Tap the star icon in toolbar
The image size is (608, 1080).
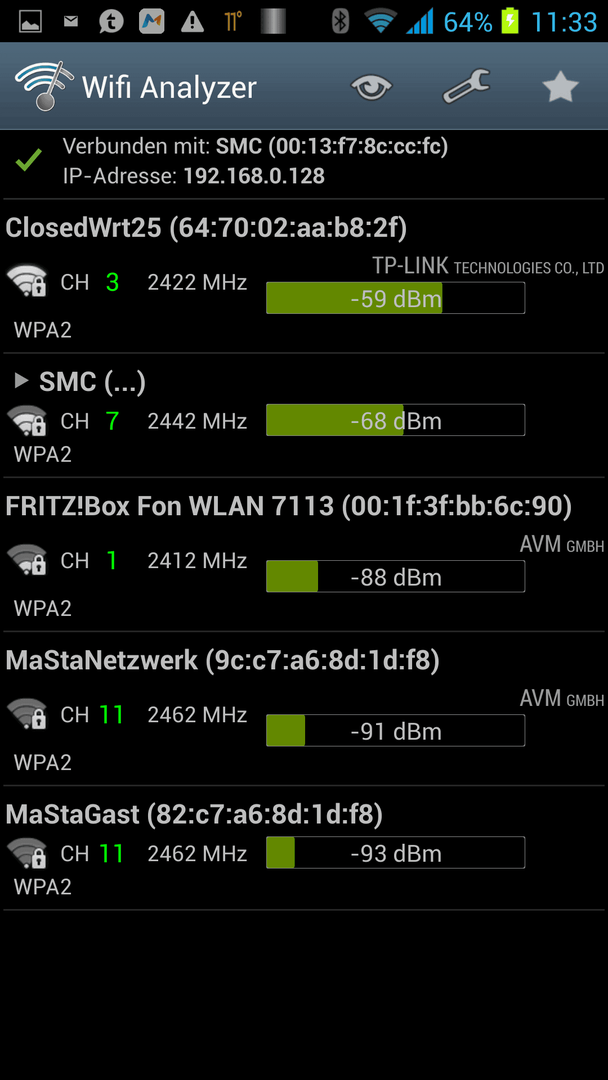pyautogui.click(x=560, y=87)
